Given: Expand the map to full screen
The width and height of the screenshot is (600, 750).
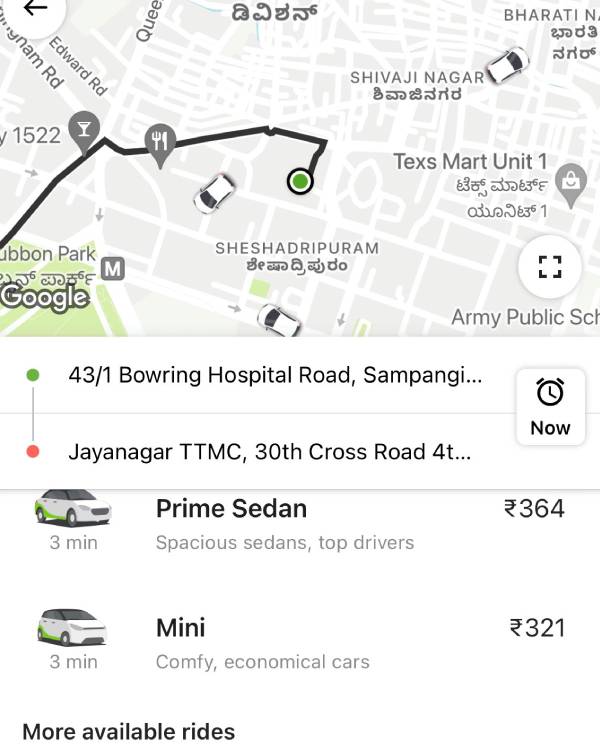Looking at the screenshot, I should 550,267.
